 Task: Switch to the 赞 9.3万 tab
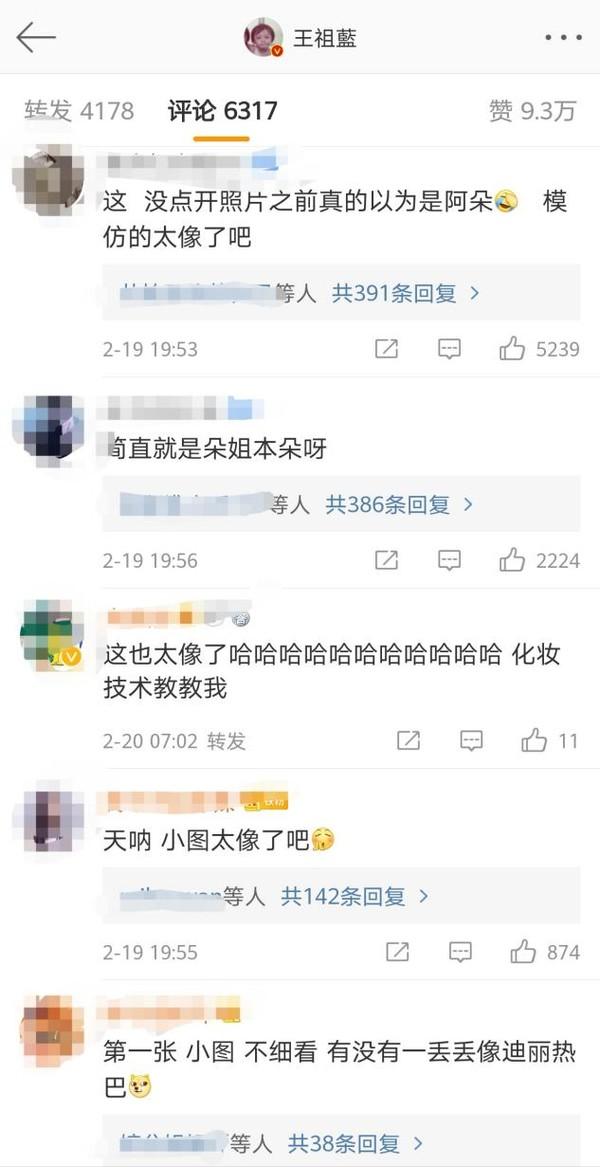[x=532, y=111]
